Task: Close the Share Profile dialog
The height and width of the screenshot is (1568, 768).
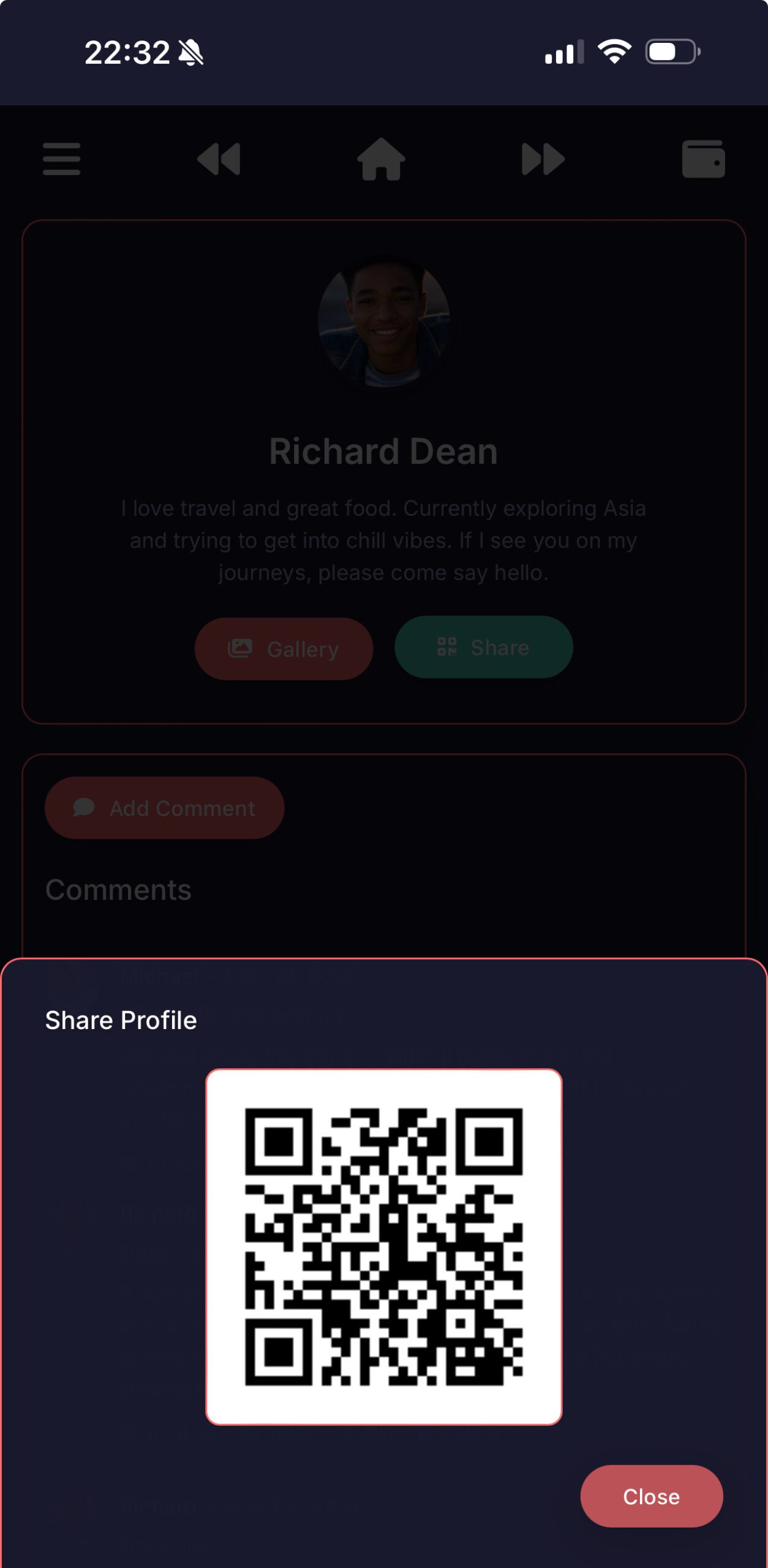Action: tap(651, 1496)
